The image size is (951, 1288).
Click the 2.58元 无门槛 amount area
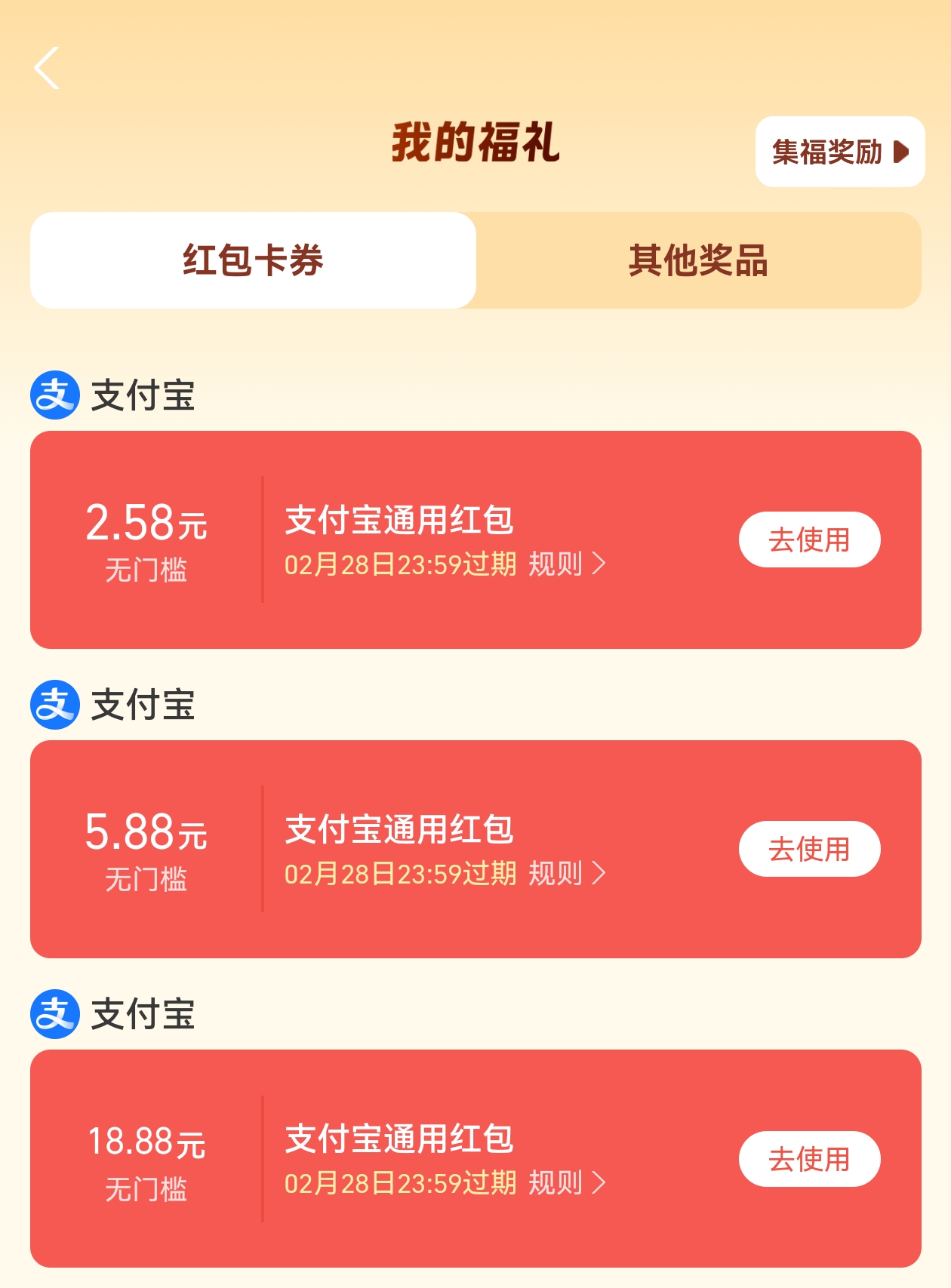coord(148,539)
